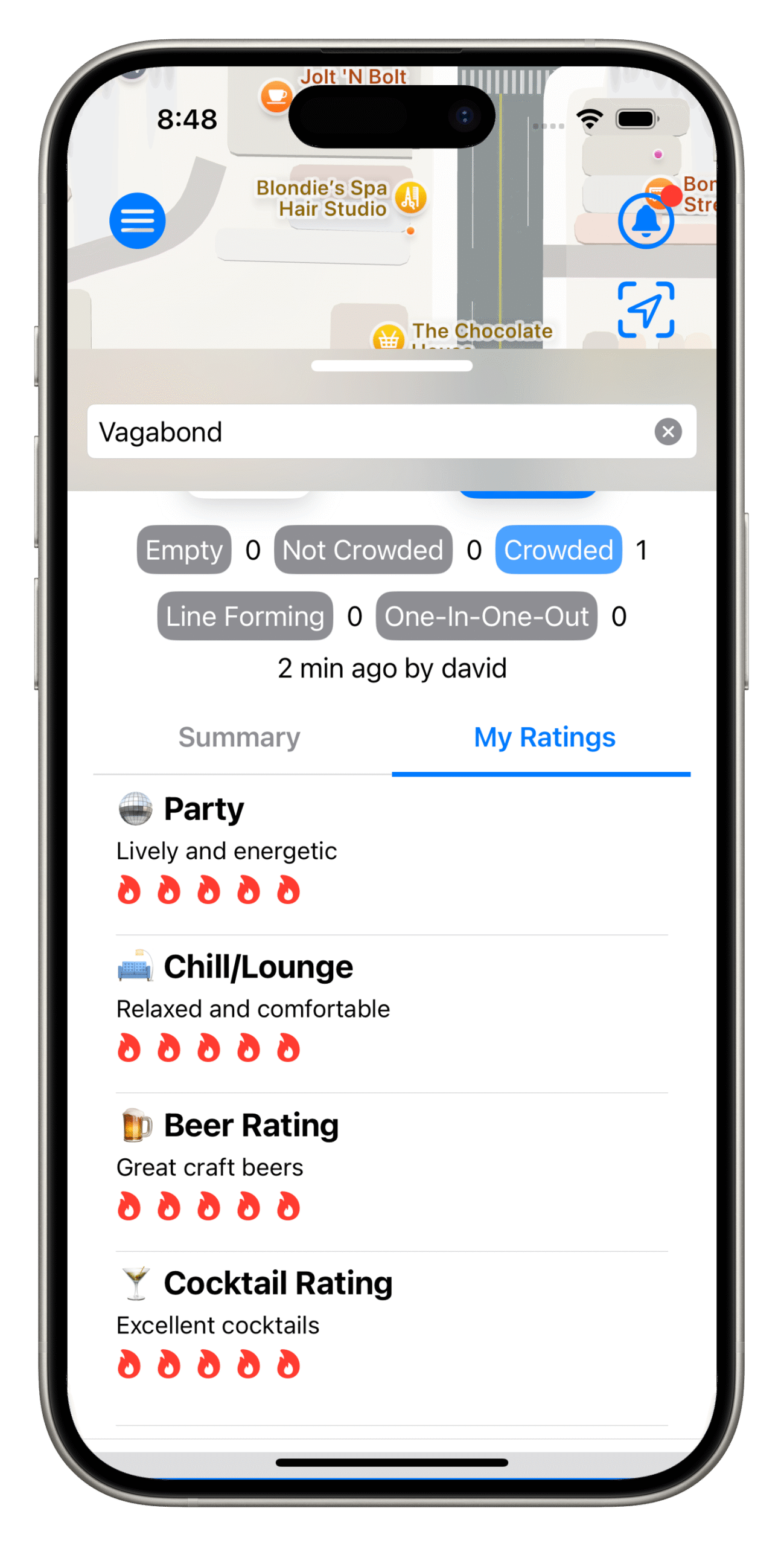Open Jolt 'N Bolt map pin
This screenshot has width=784, height=1546.
pos(276,95)
